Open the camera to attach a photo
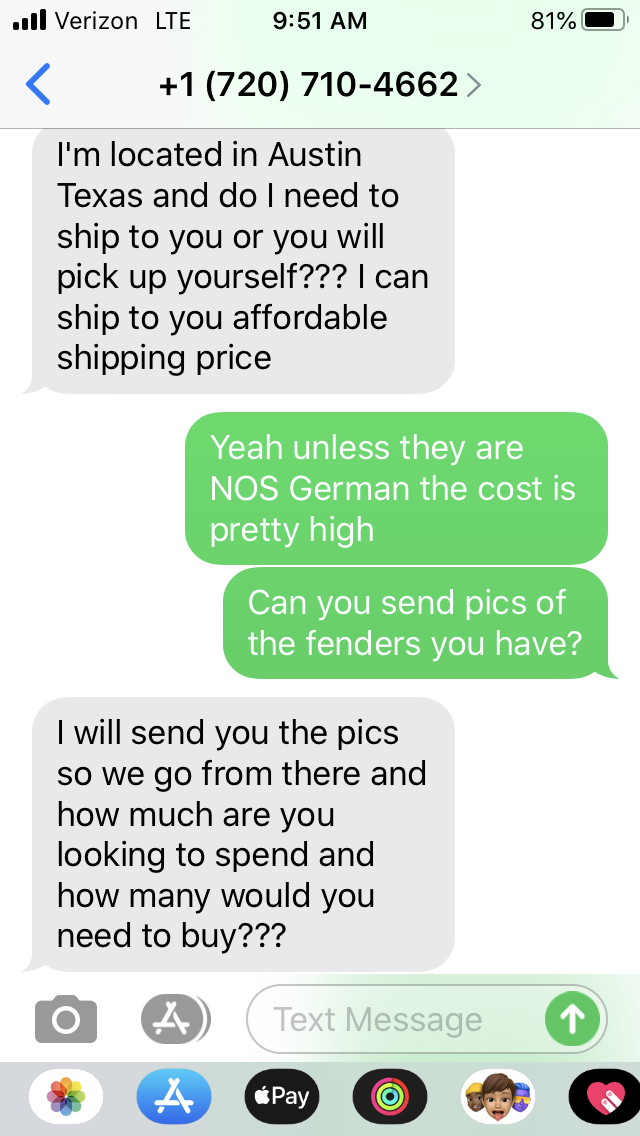This screenshot has width=640, height=1136. click(x=66, y=1020)
